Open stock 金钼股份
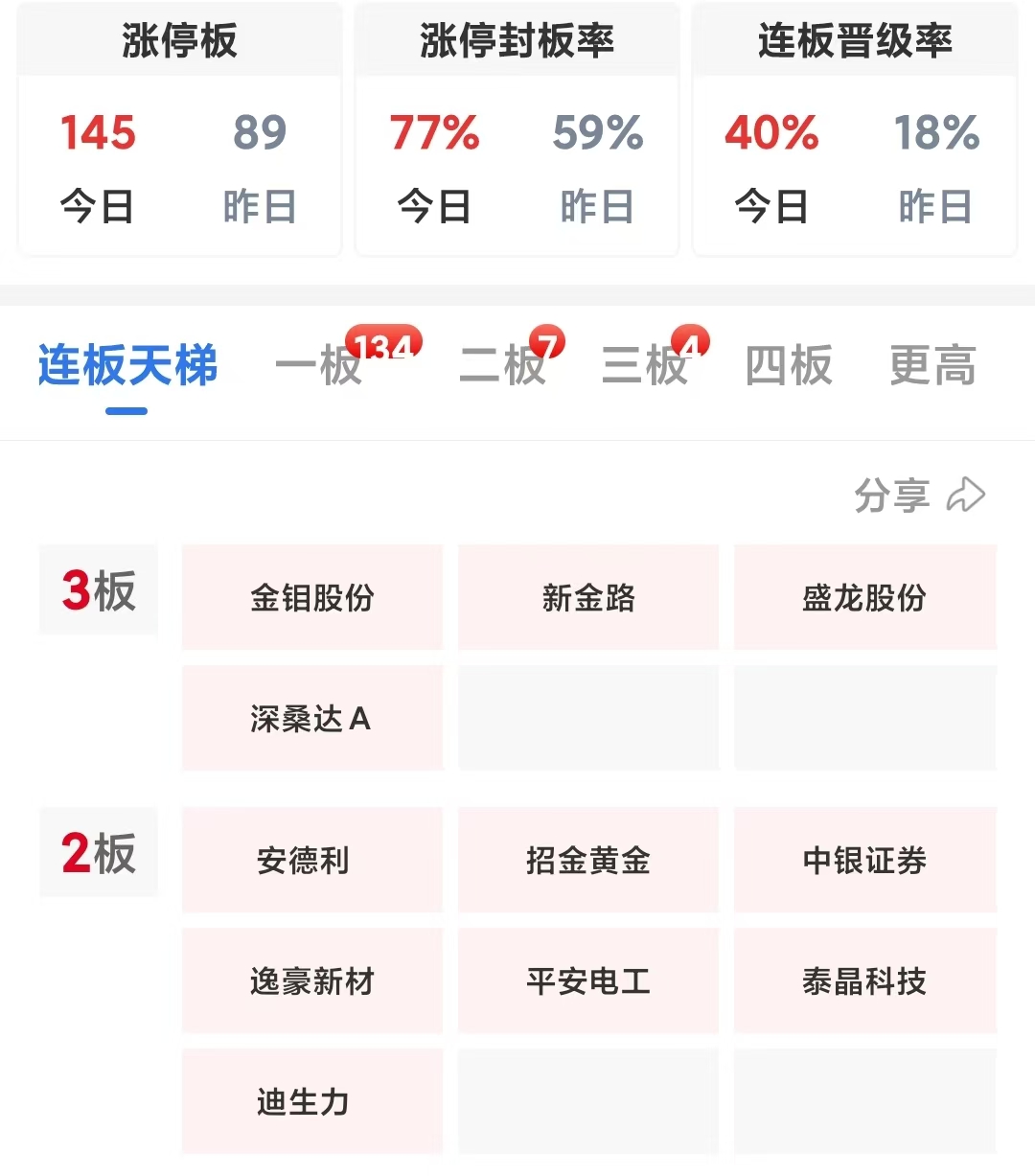 pyautogui.click(x=312, y=597)
